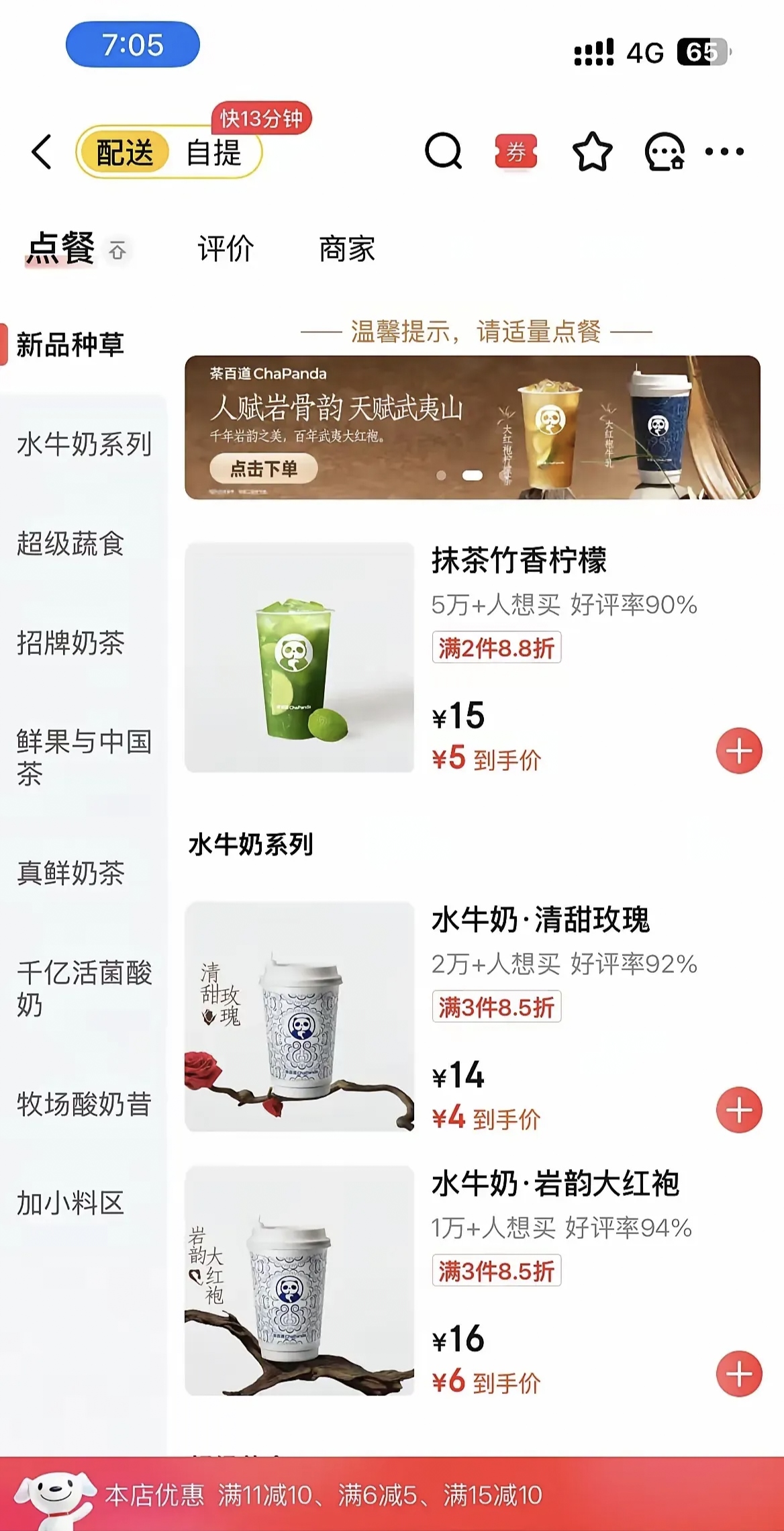
Task: Favorite this shop with the star
Action: (592, 151)
